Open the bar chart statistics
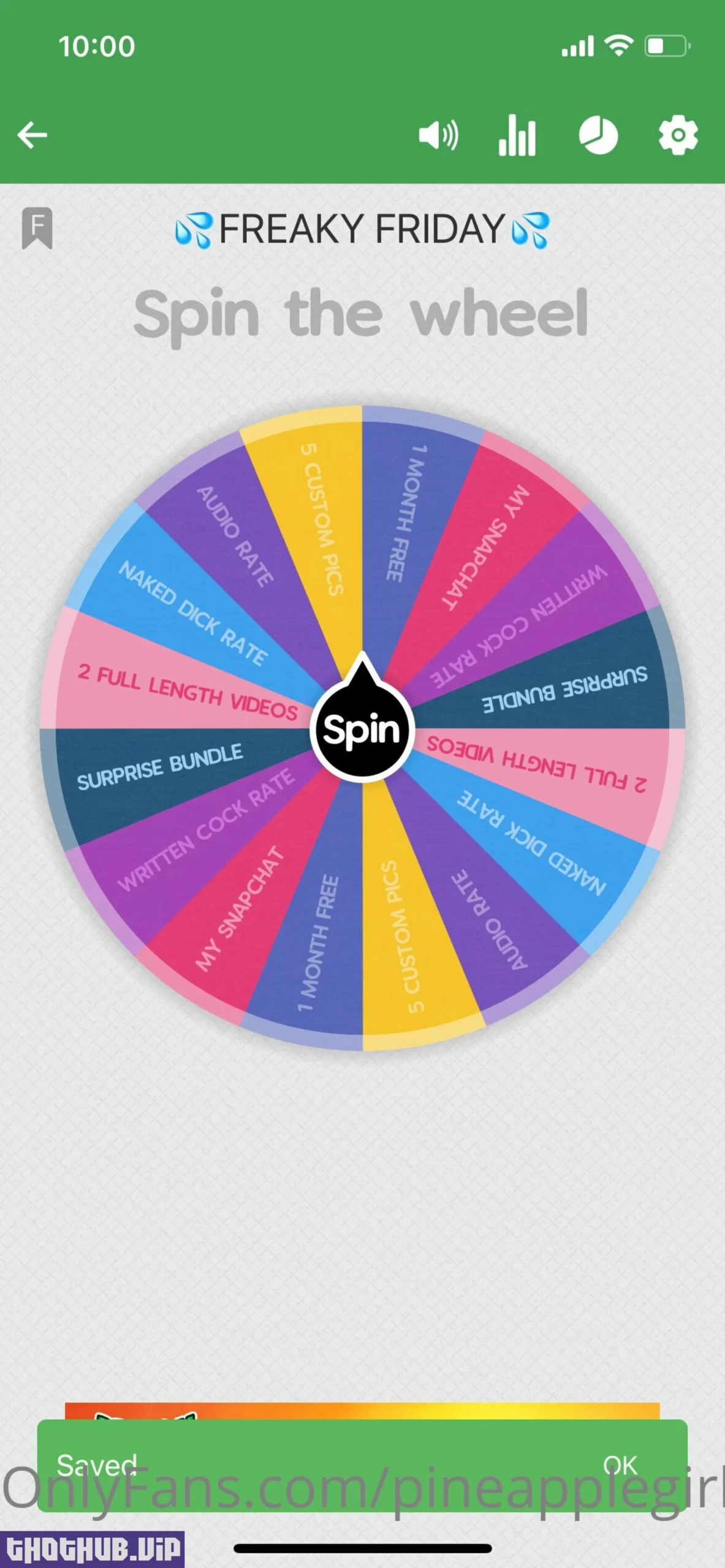 [517, 135]
